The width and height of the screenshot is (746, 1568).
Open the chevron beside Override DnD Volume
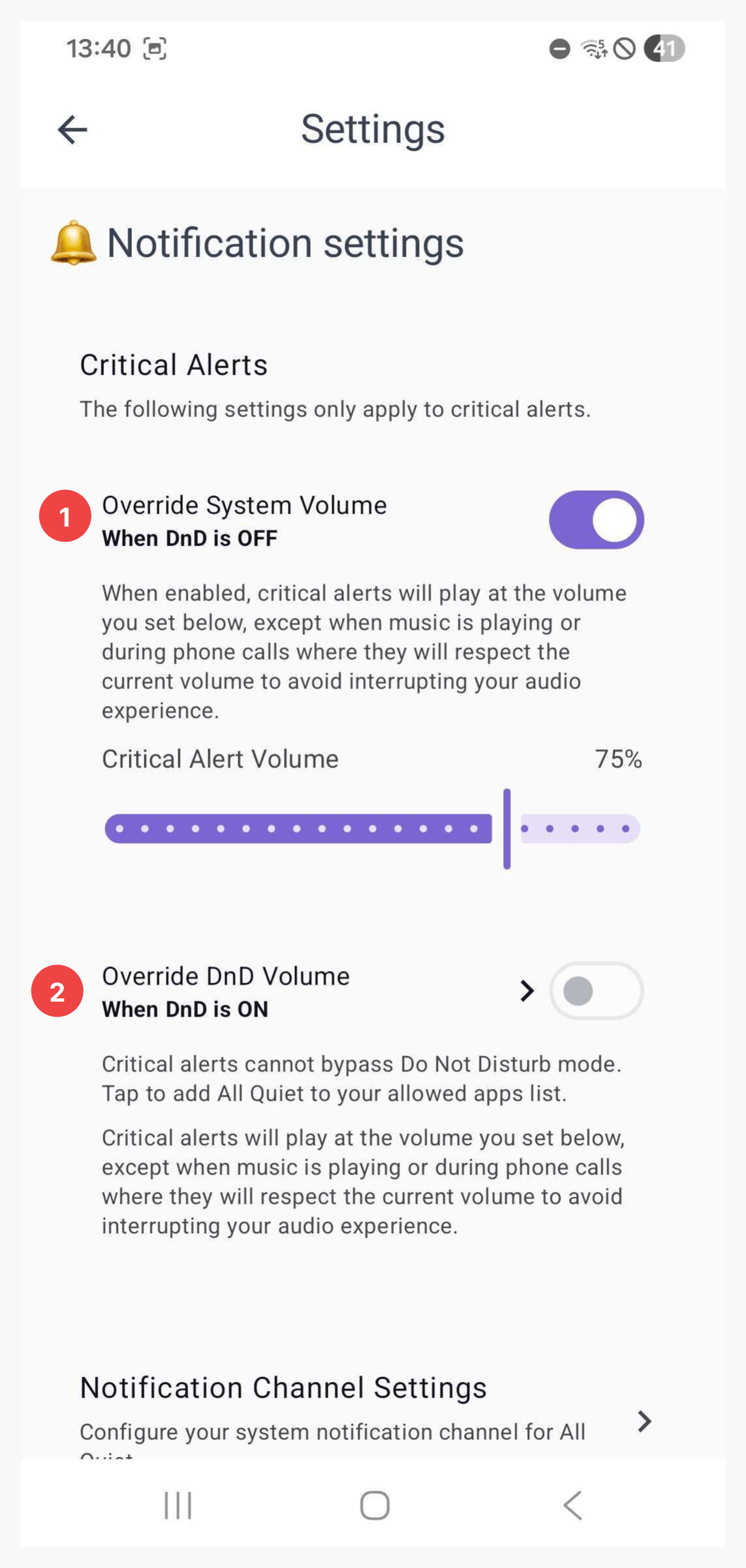tap(527, 991)
